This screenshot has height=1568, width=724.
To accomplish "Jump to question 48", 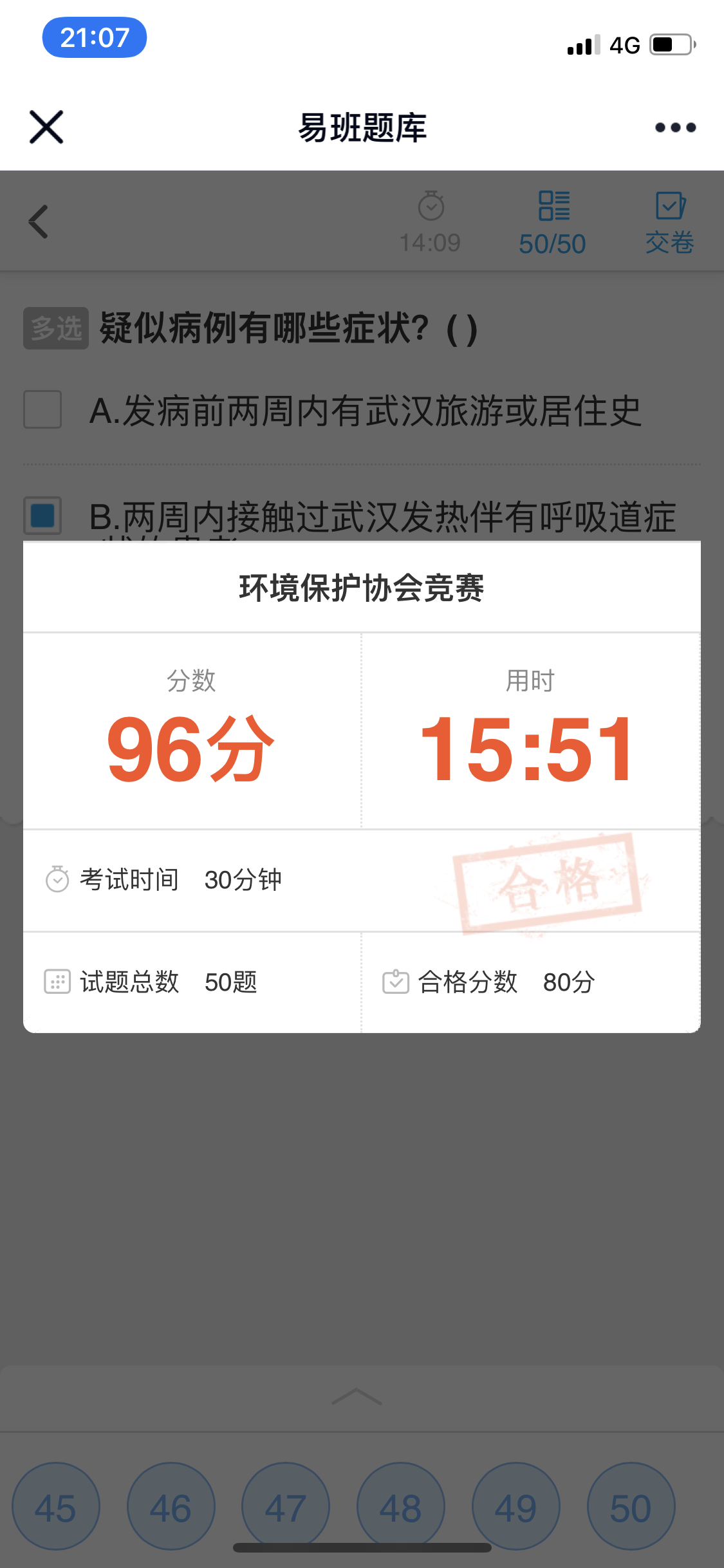I will pos(401,1506).
